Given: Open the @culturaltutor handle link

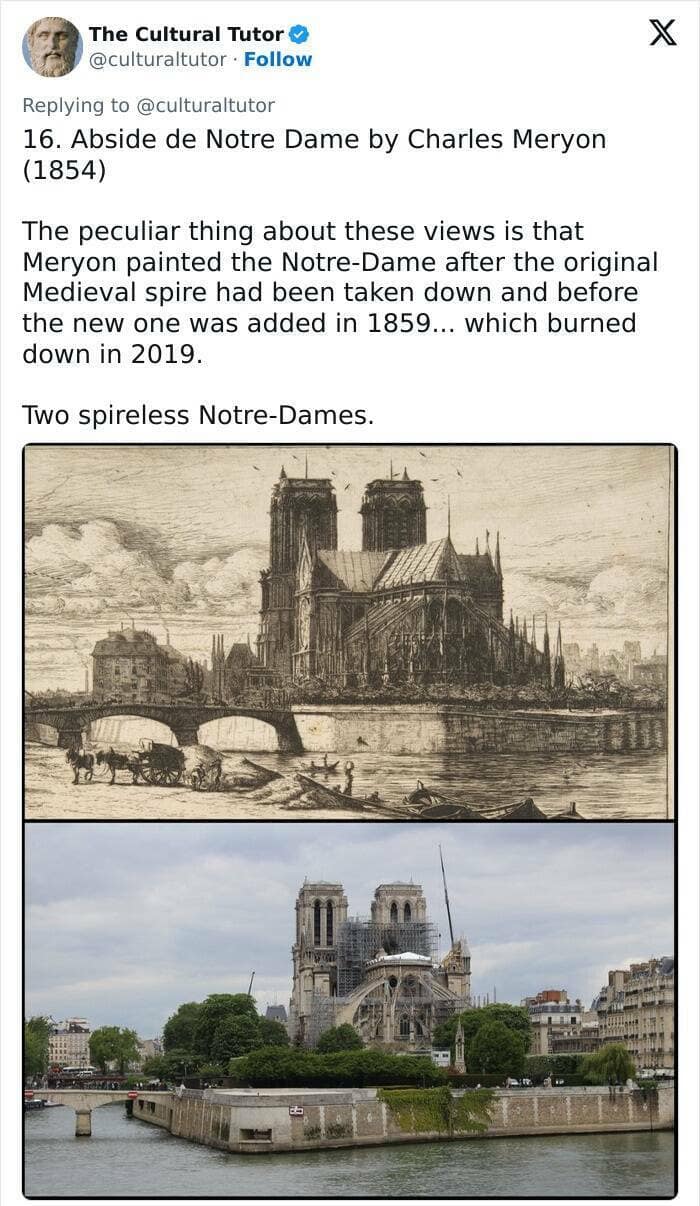Looking at the screenshot, I should [x=158, y=60].
